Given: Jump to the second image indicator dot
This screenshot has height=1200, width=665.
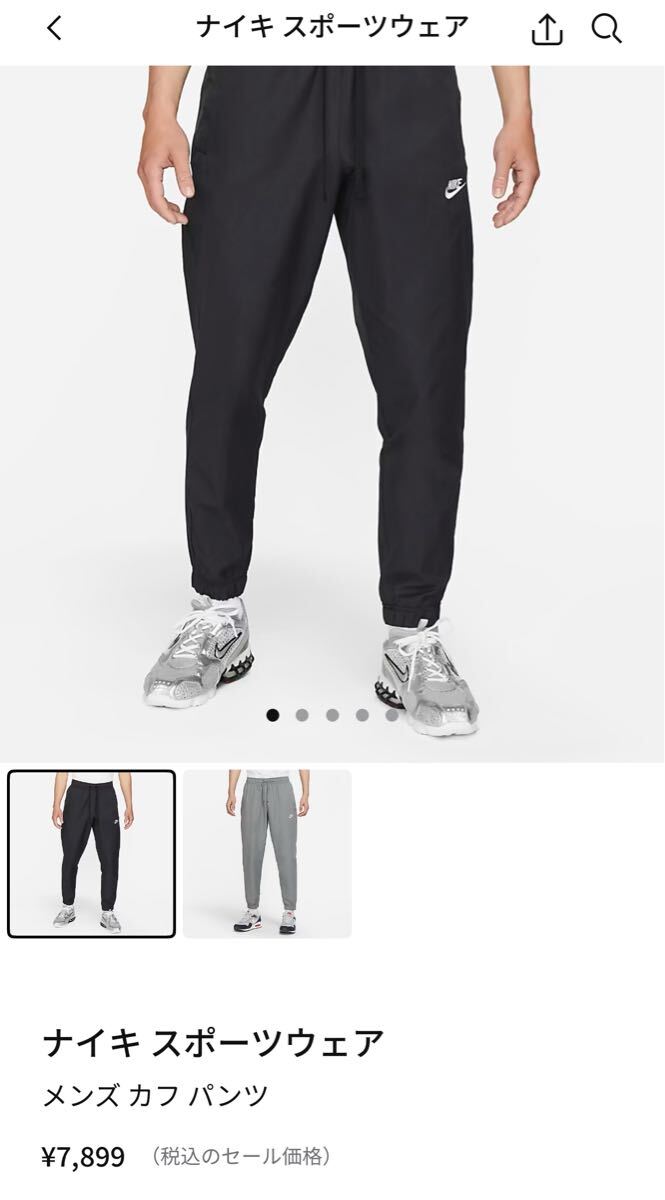Looking at the screenshot, I should (302, 714).
